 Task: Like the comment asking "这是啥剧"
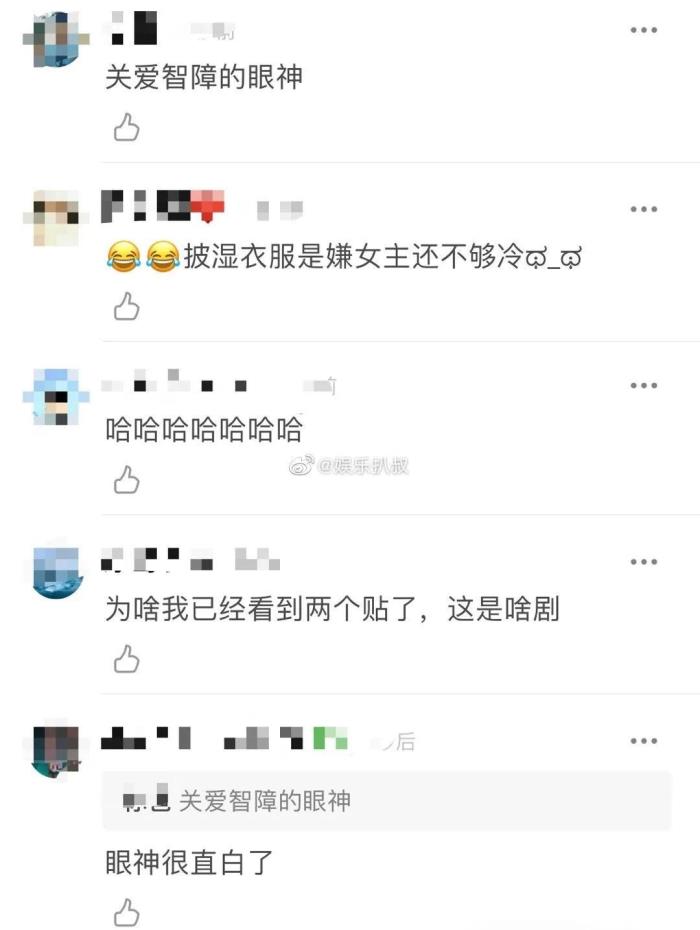pos(126,659)
